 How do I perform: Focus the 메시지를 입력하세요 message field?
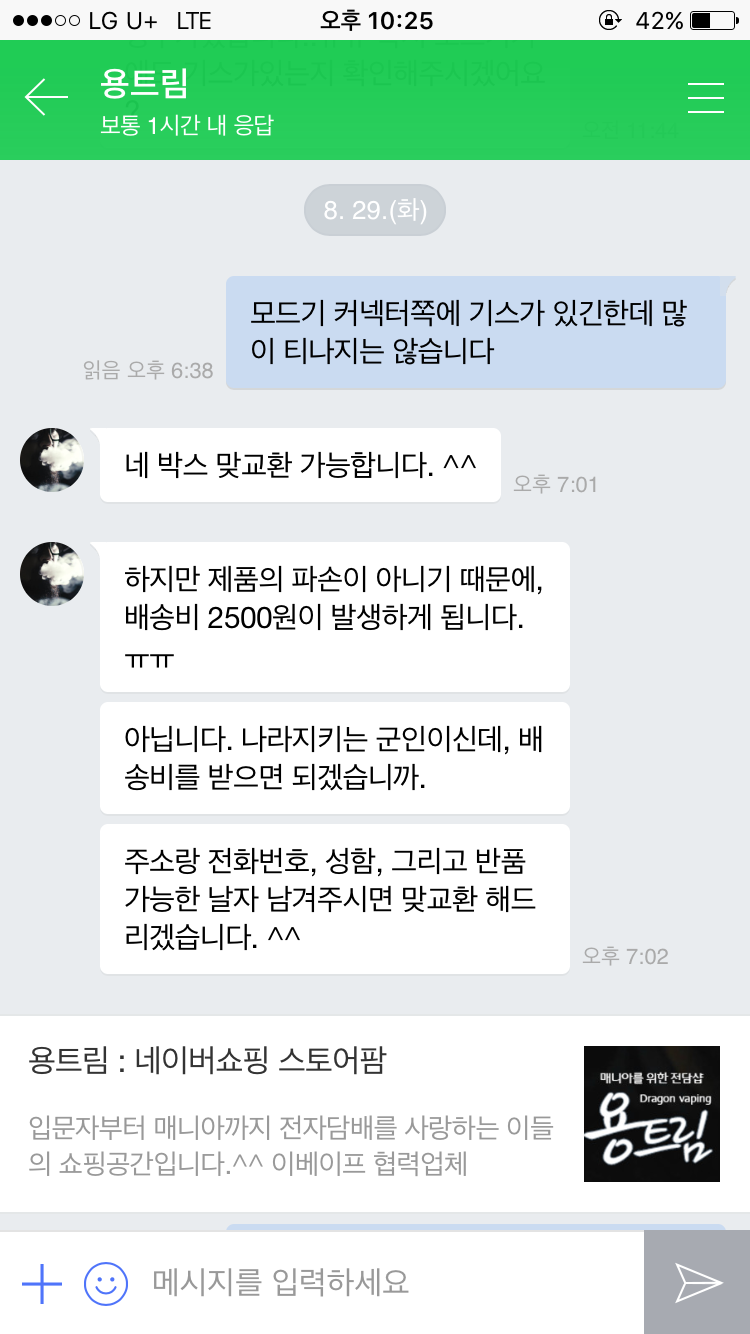[390, 1283]
